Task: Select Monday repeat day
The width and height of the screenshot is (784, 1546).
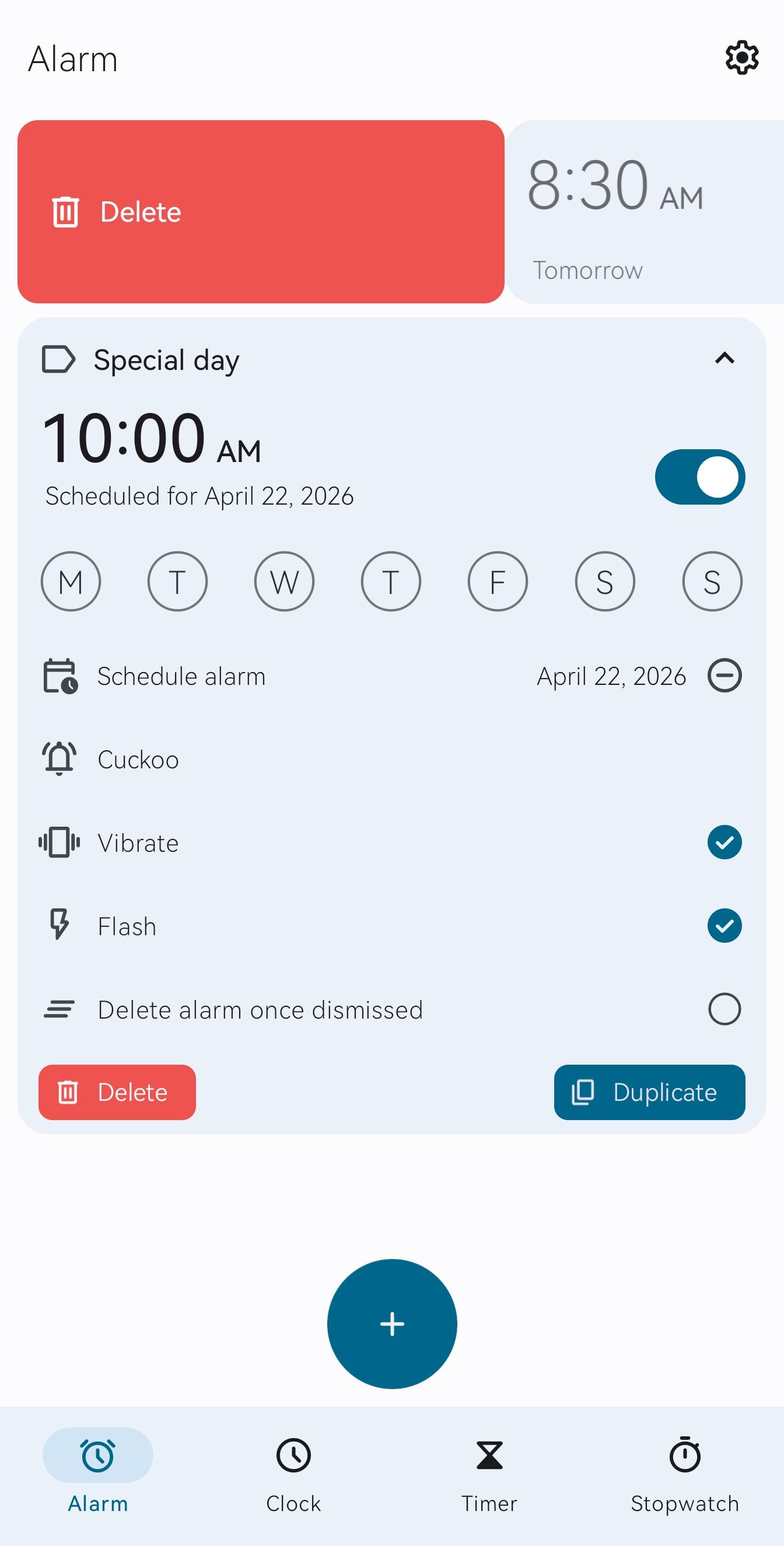Action: coord(71,582)
